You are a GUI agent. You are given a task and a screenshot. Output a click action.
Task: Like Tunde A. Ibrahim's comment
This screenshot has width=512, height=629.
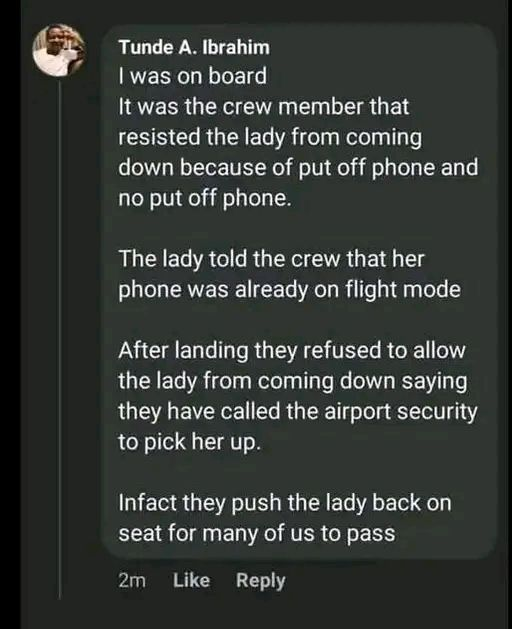coord(191,580)
